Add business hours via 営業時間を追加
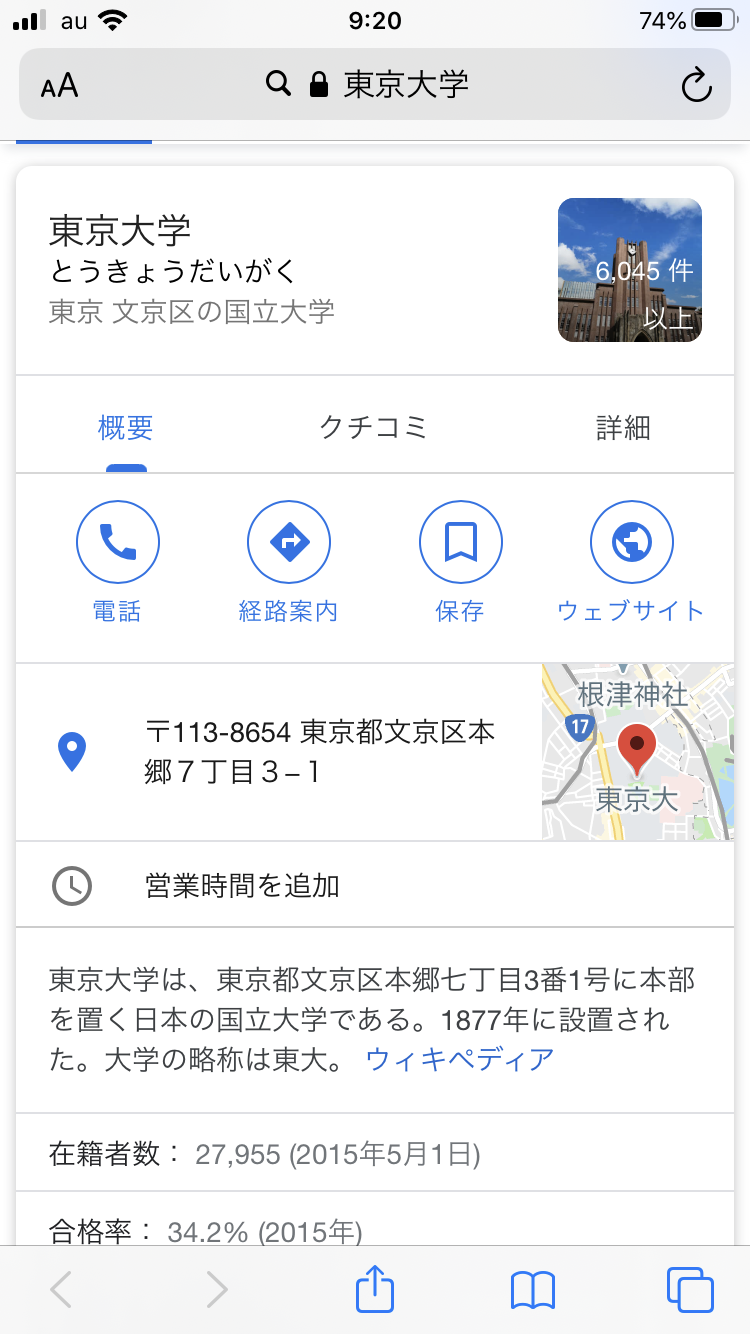750x1334 pixels. pyautogui.click(x=243, y=886)
